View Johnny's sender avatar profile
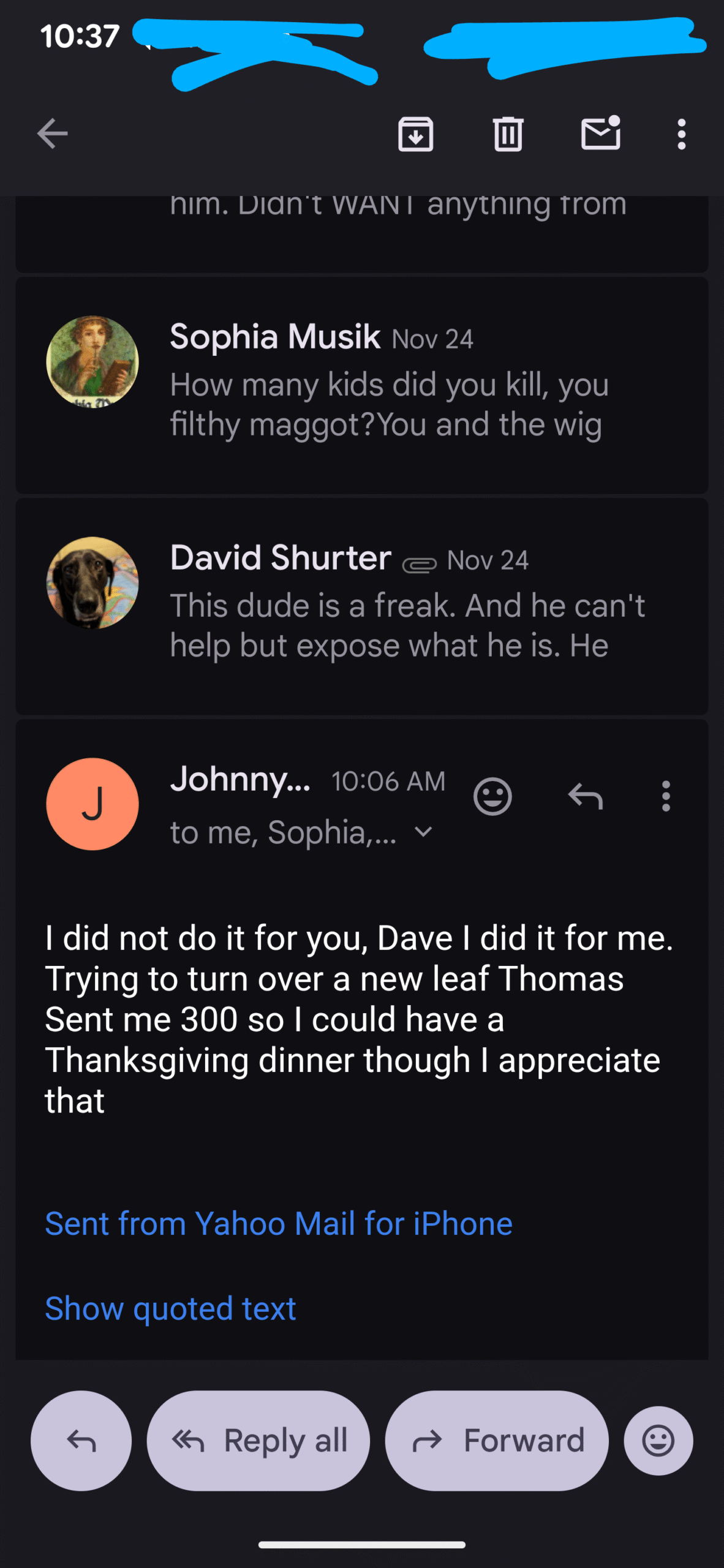 [92, 804]
